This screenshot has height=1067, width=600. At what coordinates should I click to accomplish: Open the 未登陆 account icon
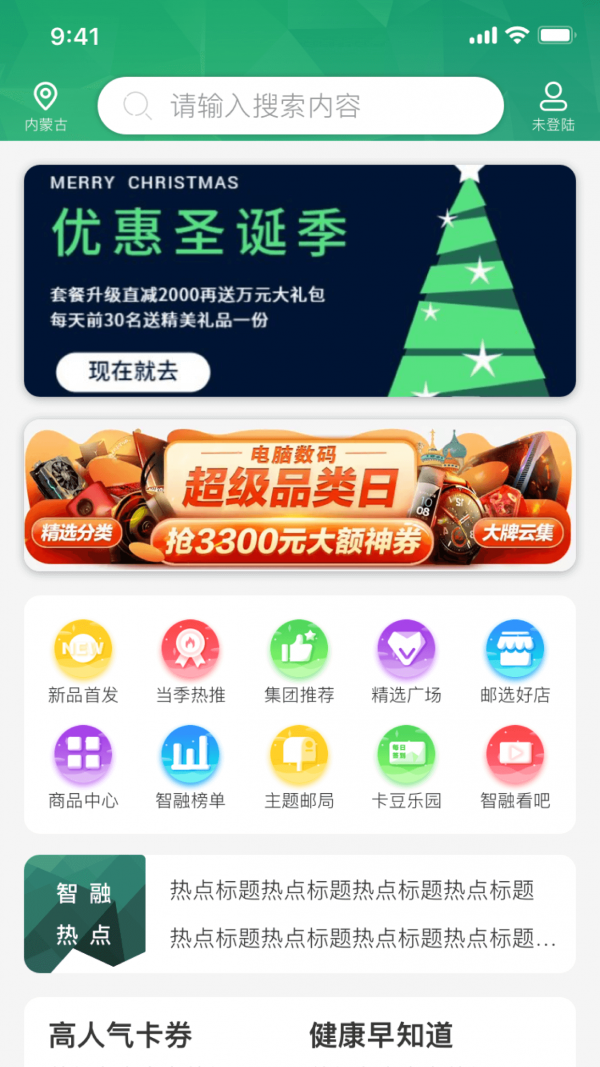point(553,107)
